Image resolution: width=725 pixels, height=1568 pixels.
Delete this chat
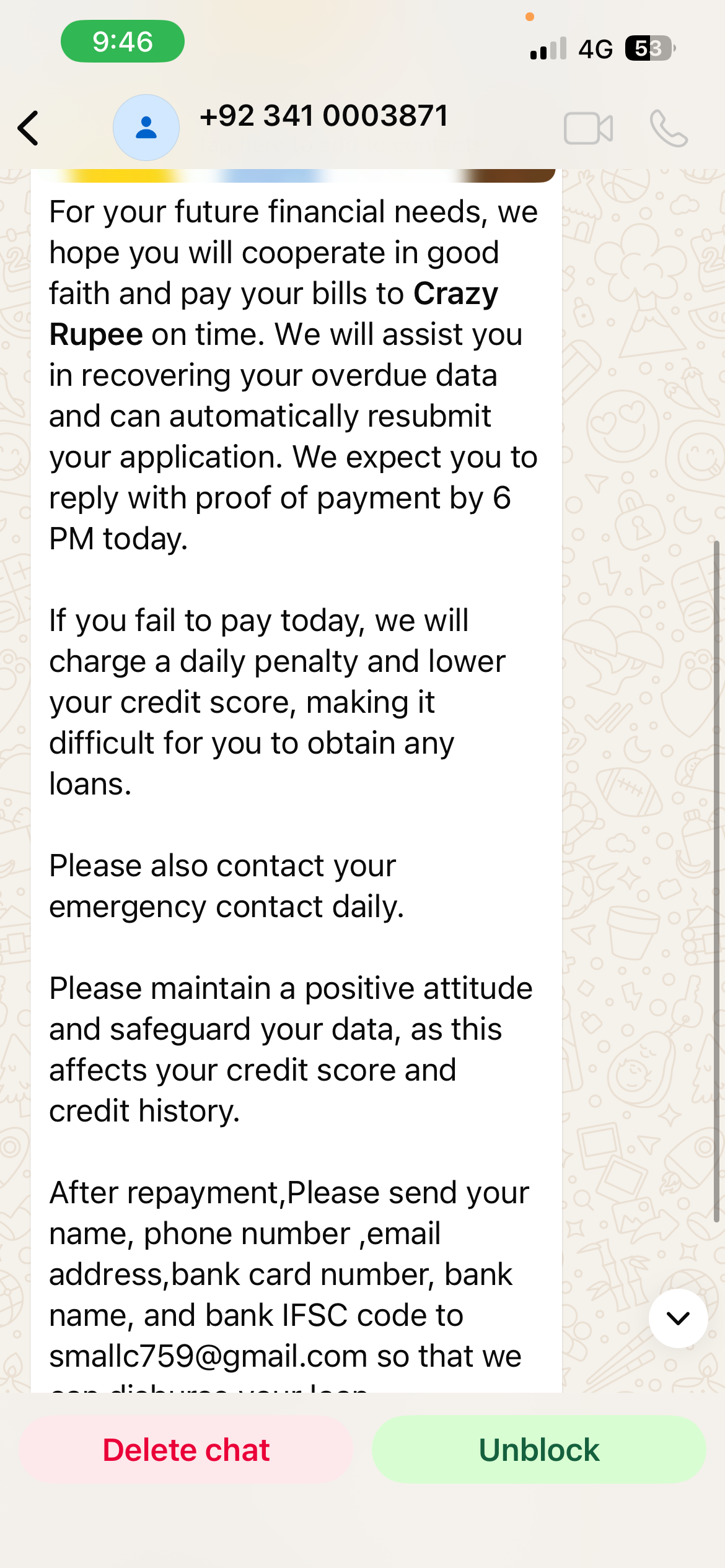click(x=186, y=1450)
